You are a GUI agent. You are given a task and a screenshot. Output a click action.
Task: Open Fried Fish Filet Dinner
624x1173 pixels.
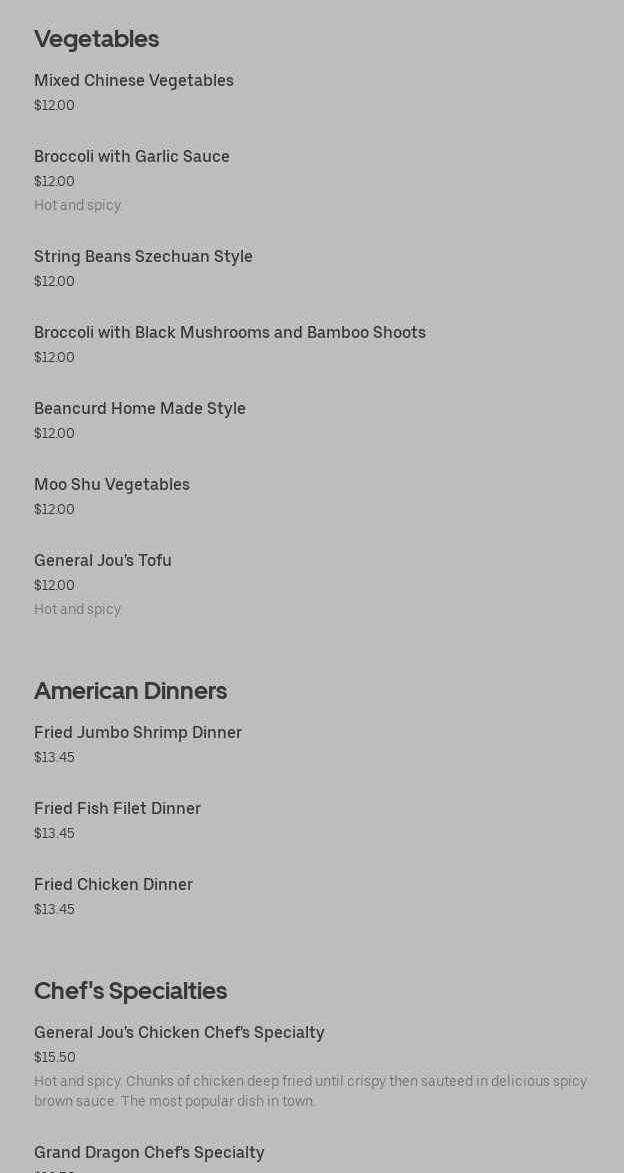(117, 809)
